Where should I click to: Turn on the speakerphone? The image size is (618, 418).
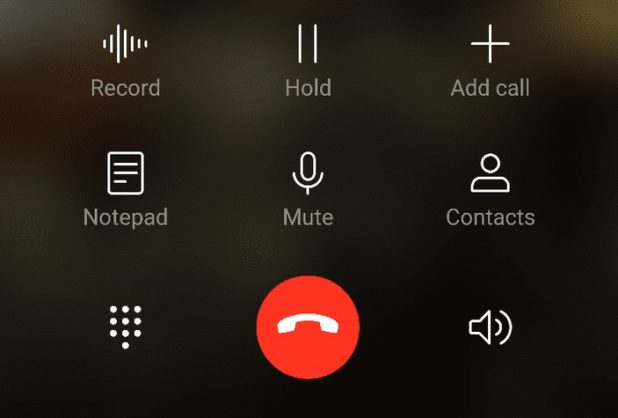(490, 327)
